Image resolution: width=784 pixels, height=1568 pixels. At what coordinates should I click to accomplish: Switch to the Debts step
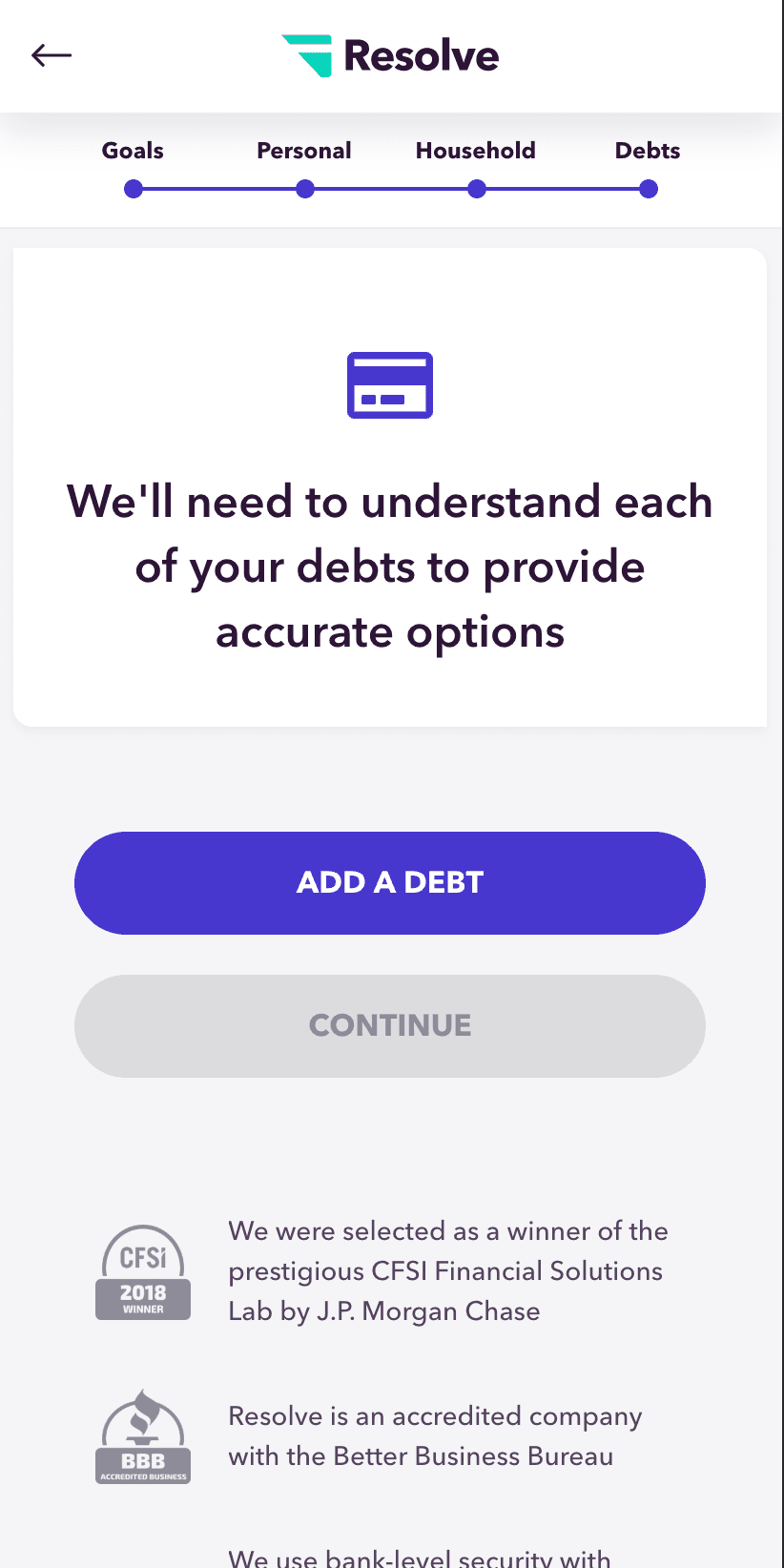(x=648, y=151)
